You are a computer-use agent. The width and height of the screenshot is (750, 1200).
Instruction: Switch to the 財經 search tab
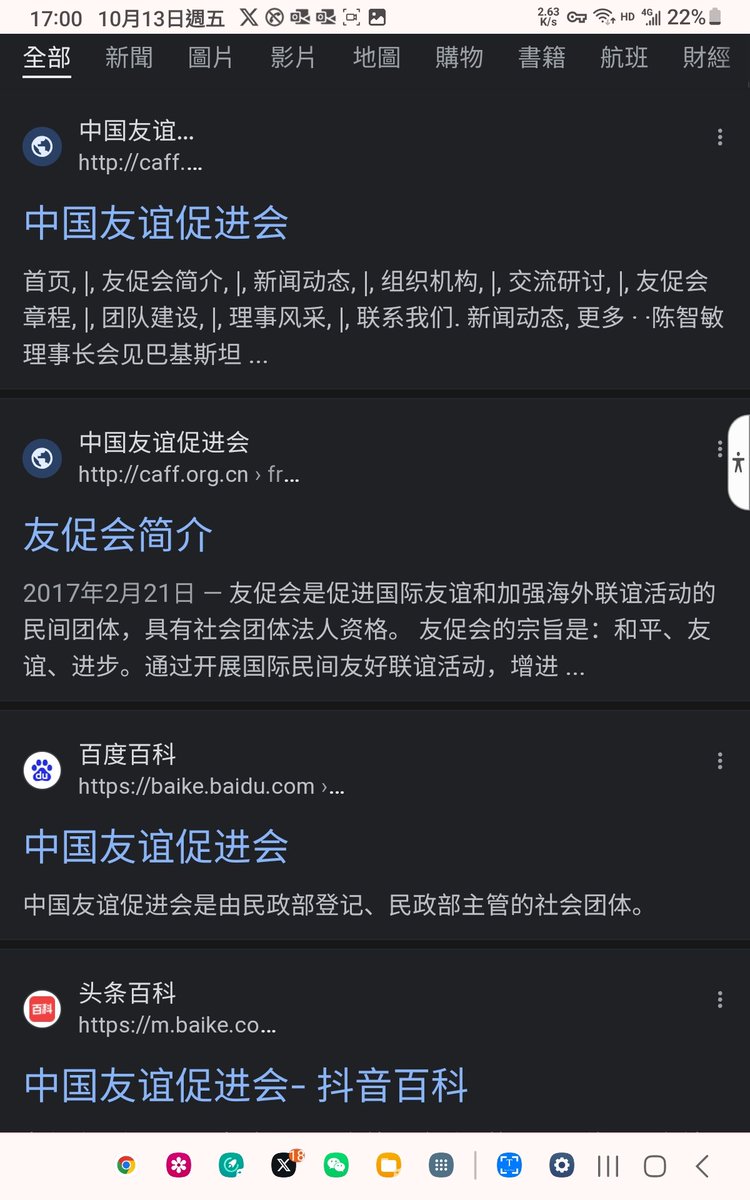tap(707, 58)
